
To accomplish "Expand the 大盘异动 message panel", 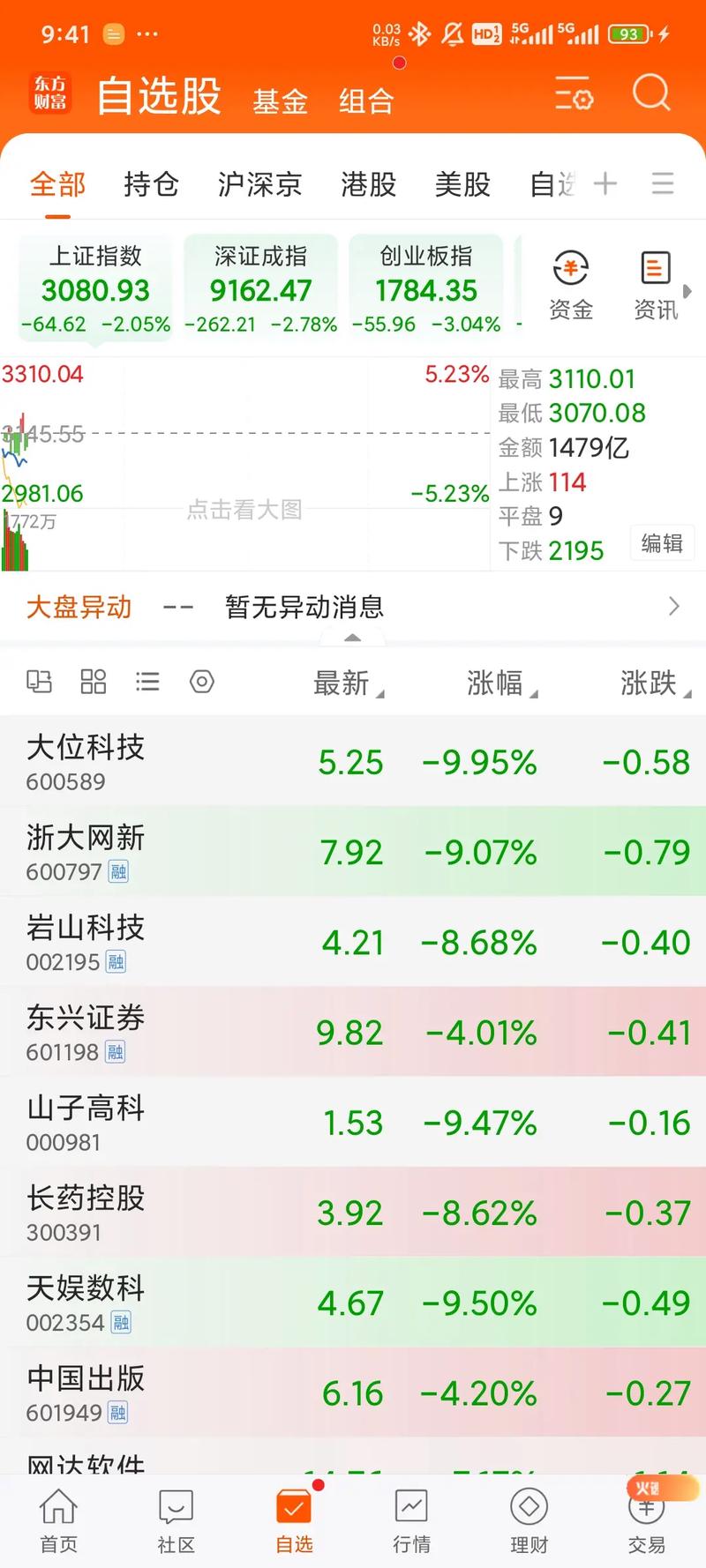I will (x=673, y=607).
